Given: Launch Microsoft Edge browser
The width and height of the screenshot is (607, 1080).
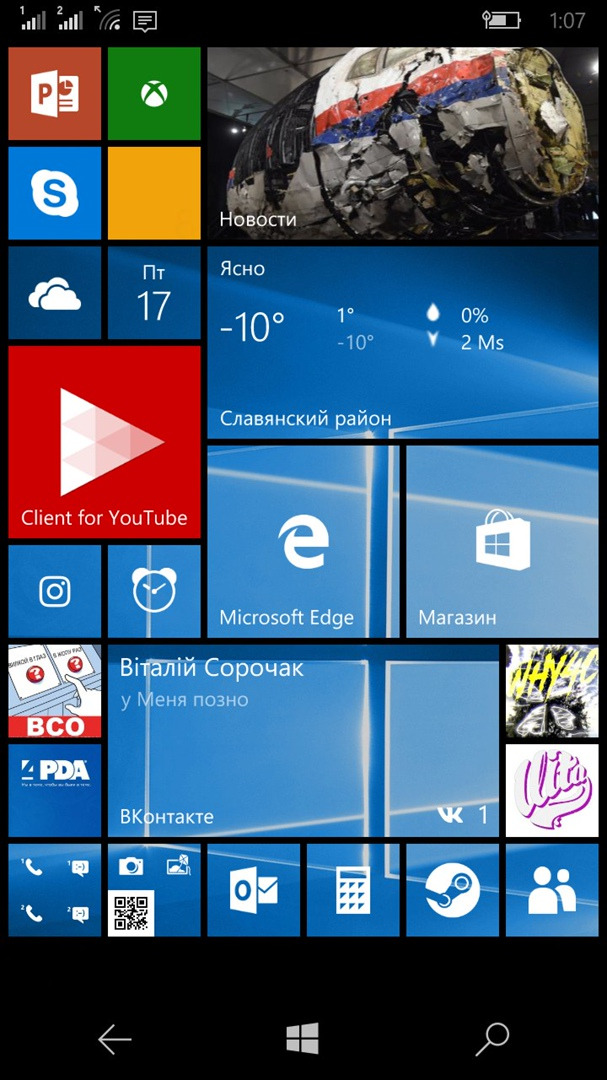Looking at the screenshot, I should pos(303,541).
